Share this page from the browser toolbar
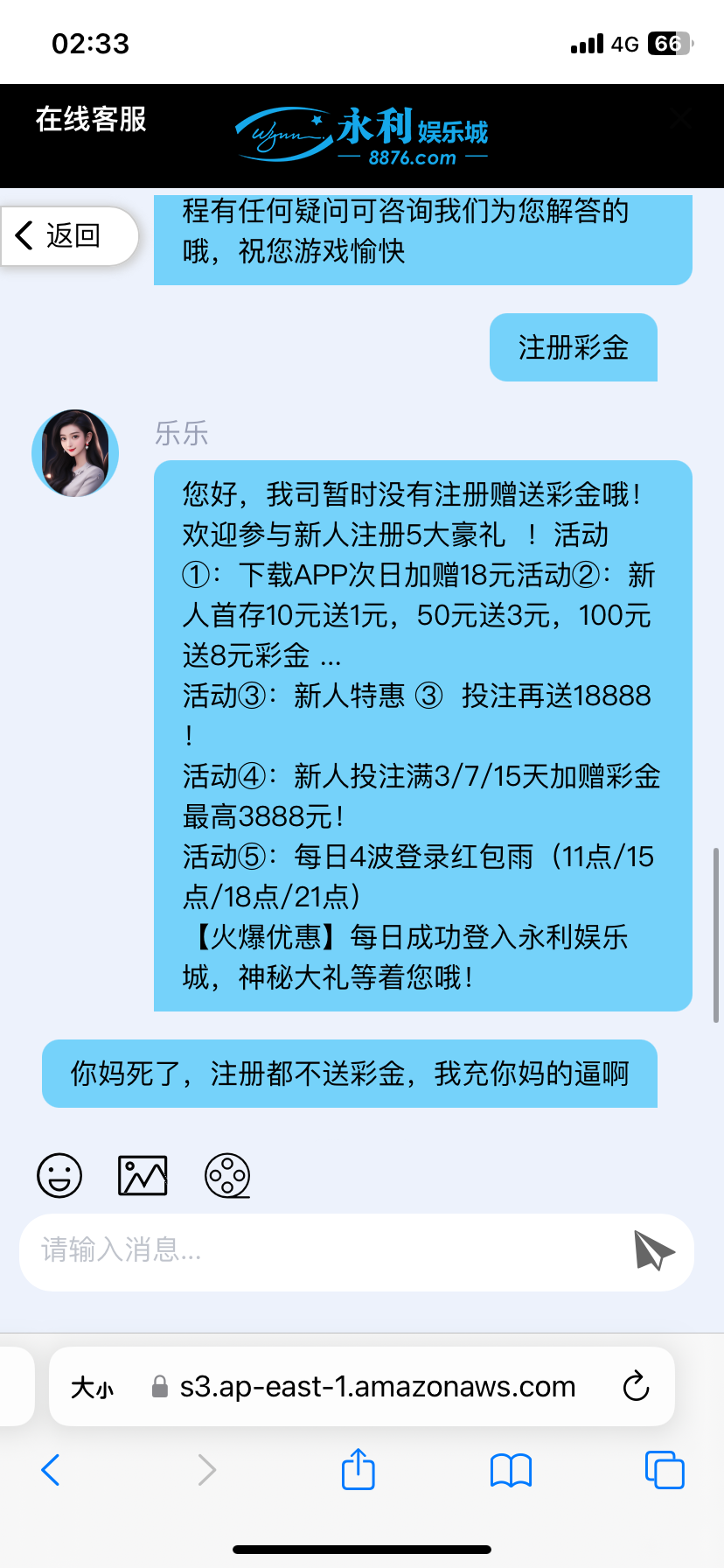 [x=359, y=1469]
